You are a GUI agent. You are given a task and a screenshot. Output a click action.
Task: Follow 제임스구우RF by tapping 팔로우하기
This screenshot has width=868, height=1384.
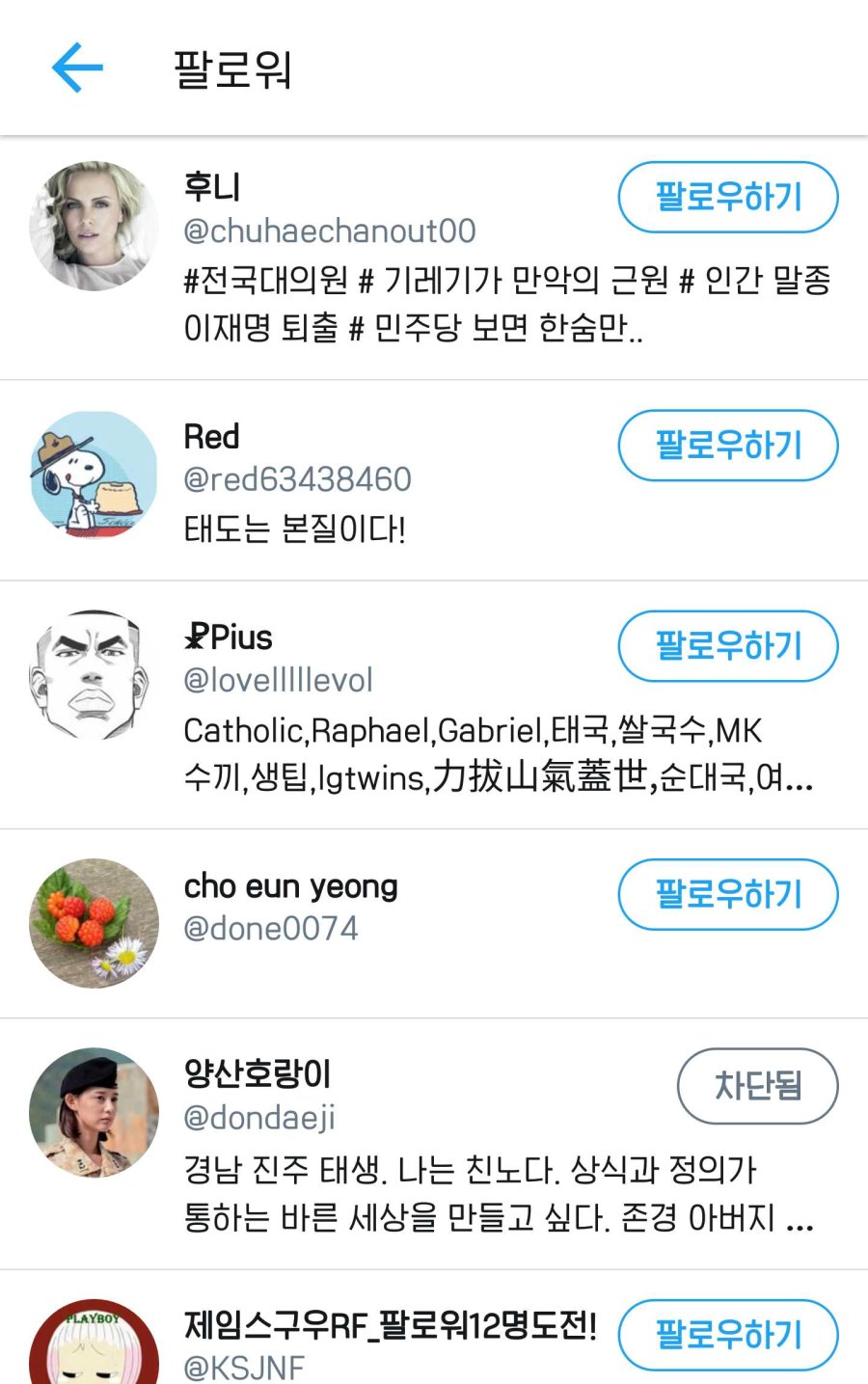(727, 1335)
